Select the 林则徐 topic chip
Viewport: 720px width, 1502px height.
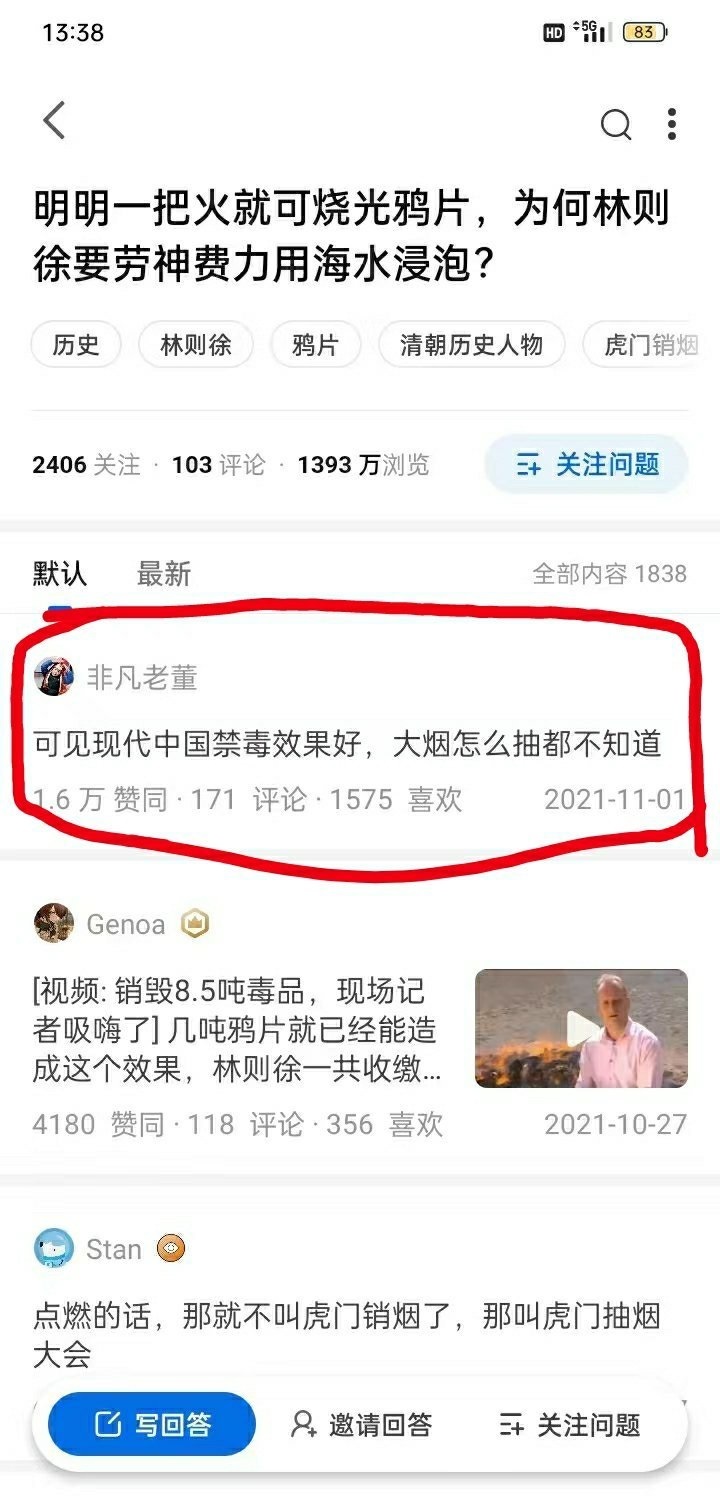point(196,346)
